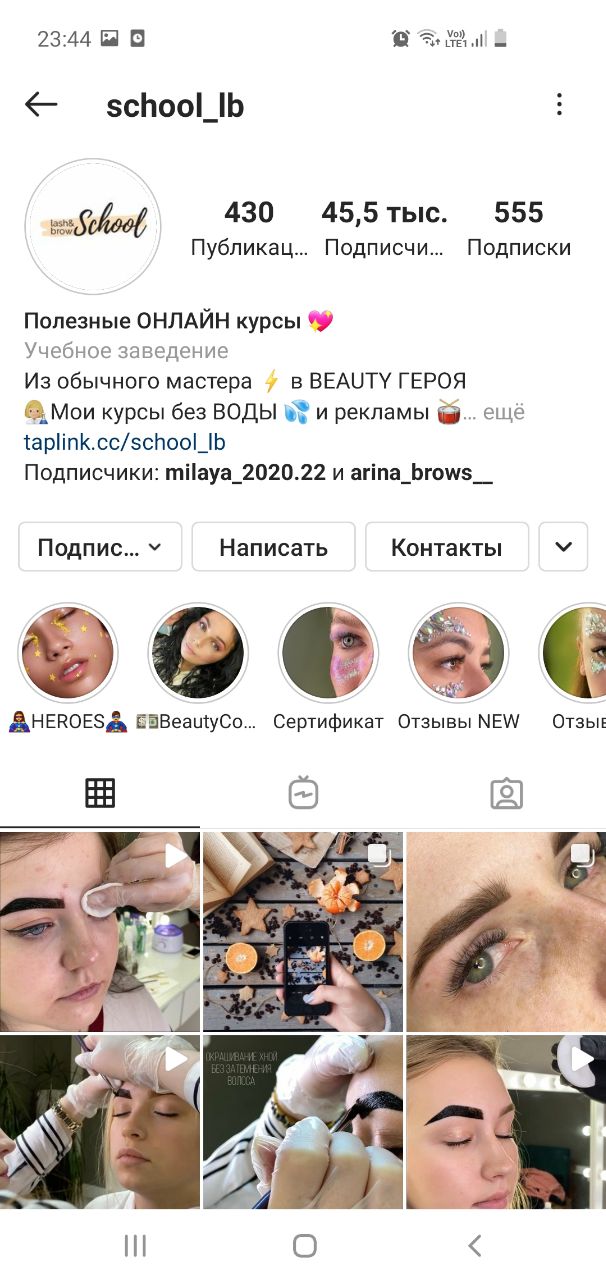Open the profile picture of school_lb
This screenshot has height=1280, width=606.
point(93,227)
